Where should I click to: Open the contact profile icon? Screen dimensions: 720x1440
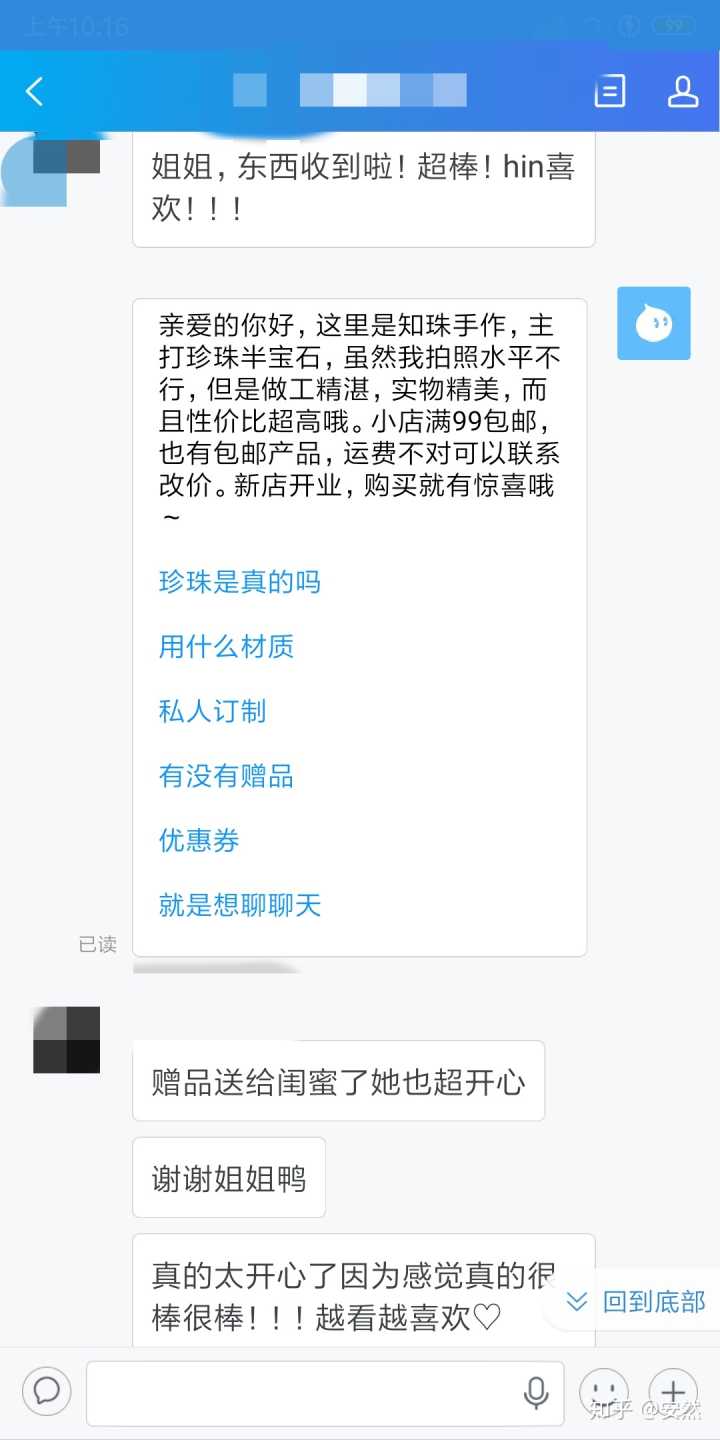[x=683, y=91]
